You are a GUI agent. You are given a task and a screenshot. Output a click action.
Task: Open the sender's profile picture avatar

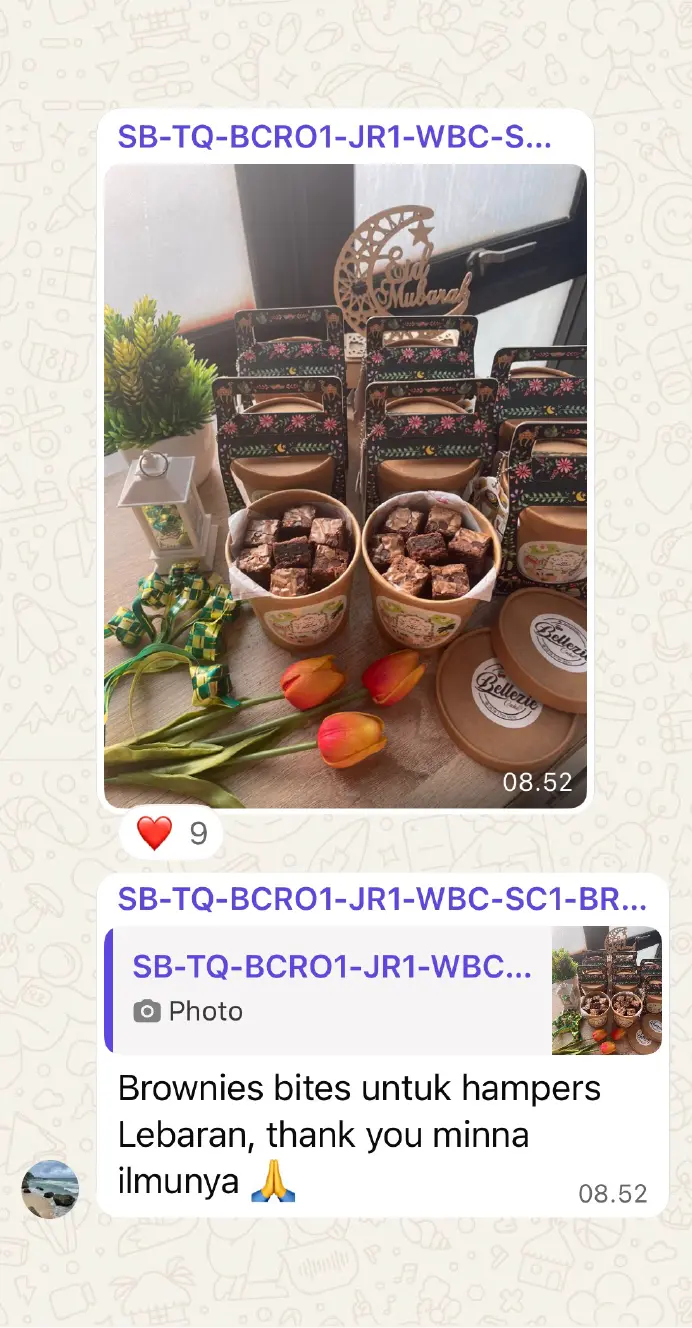click(50, 1189)
